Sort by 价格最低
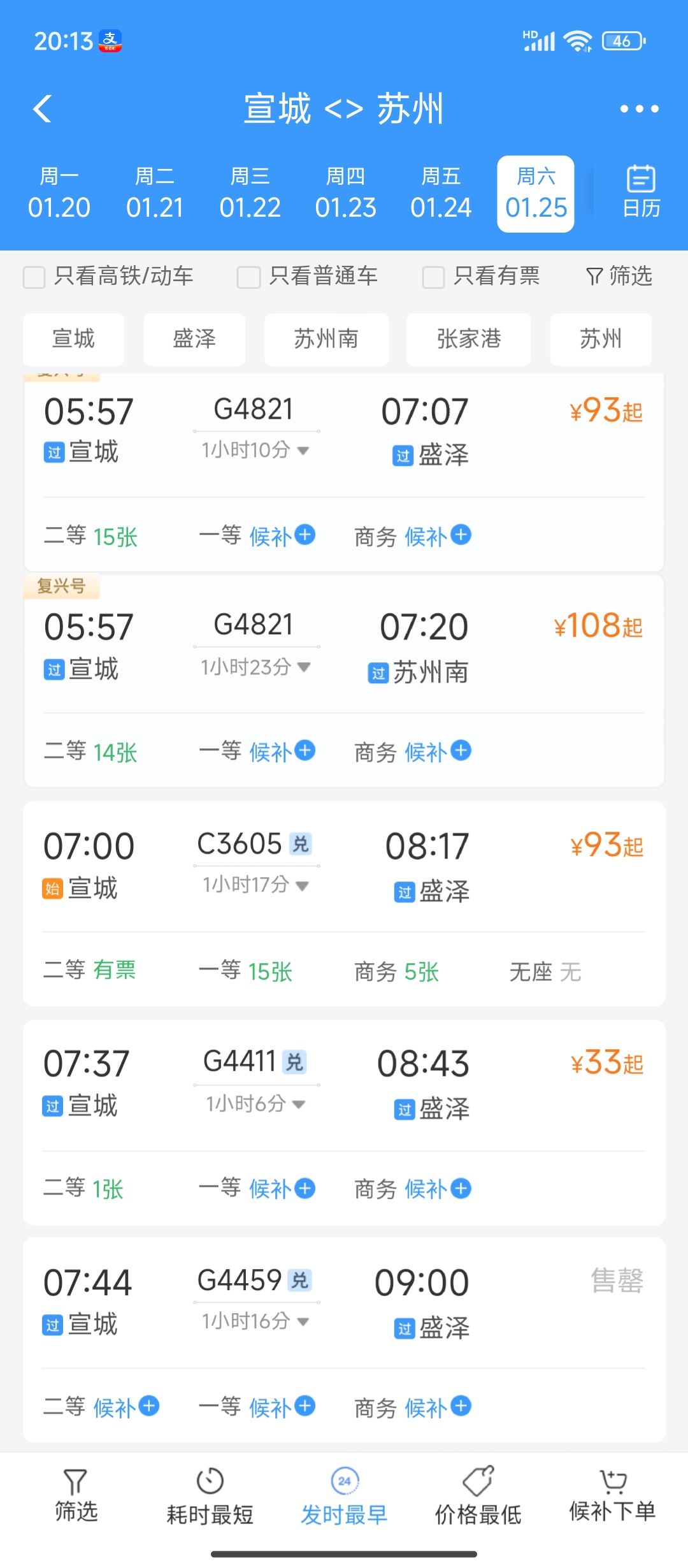The image size is (688, 1568). pos(478,1497)
